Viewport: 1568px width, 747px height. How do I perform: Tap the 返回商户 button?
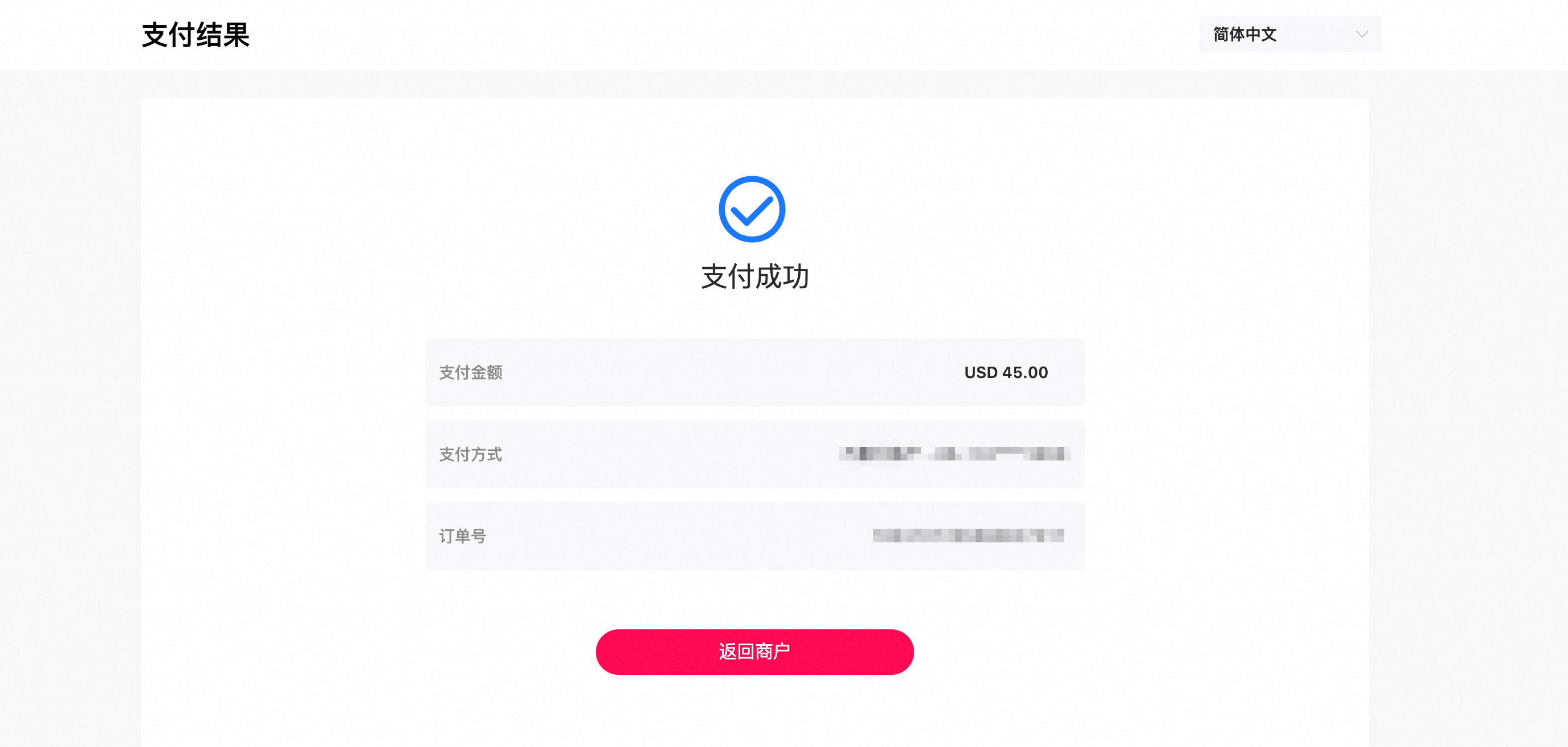click(x=754, y=651)
